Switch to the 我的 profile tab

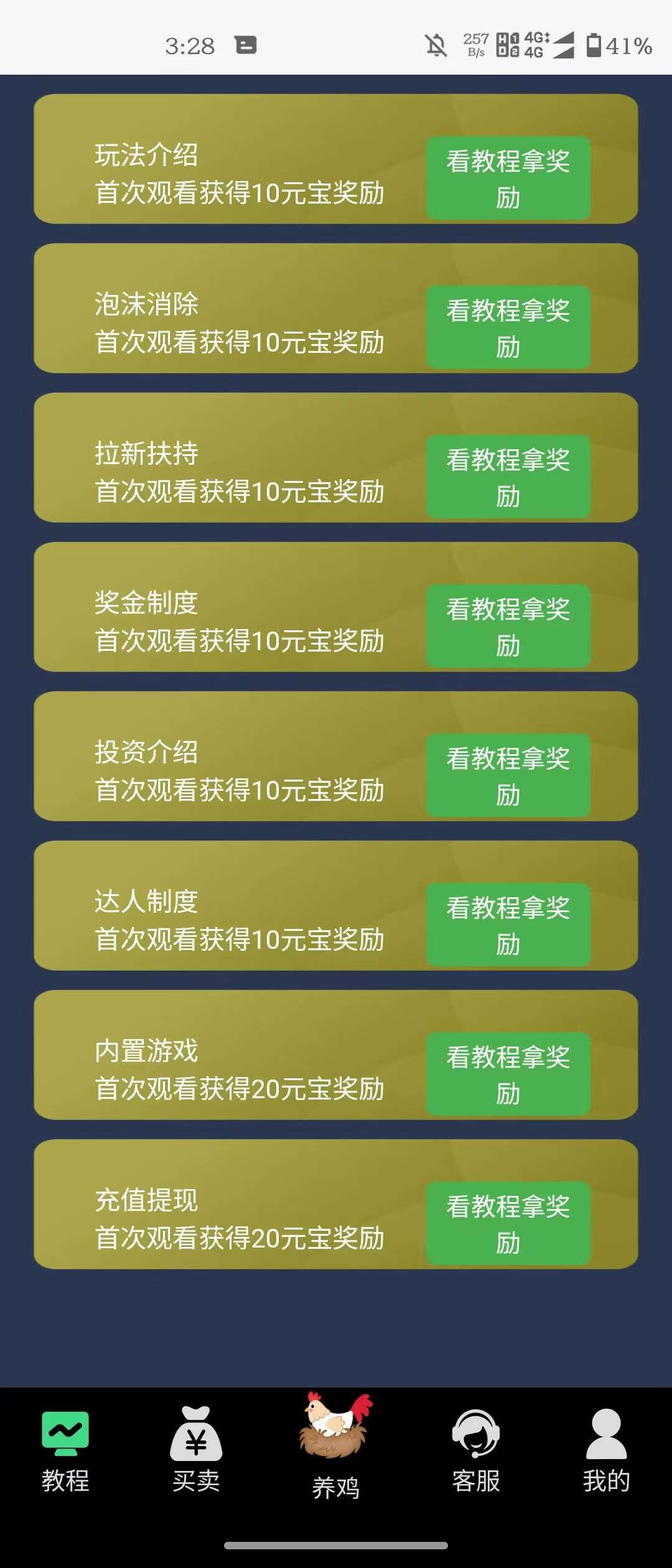coord(606,1451)
